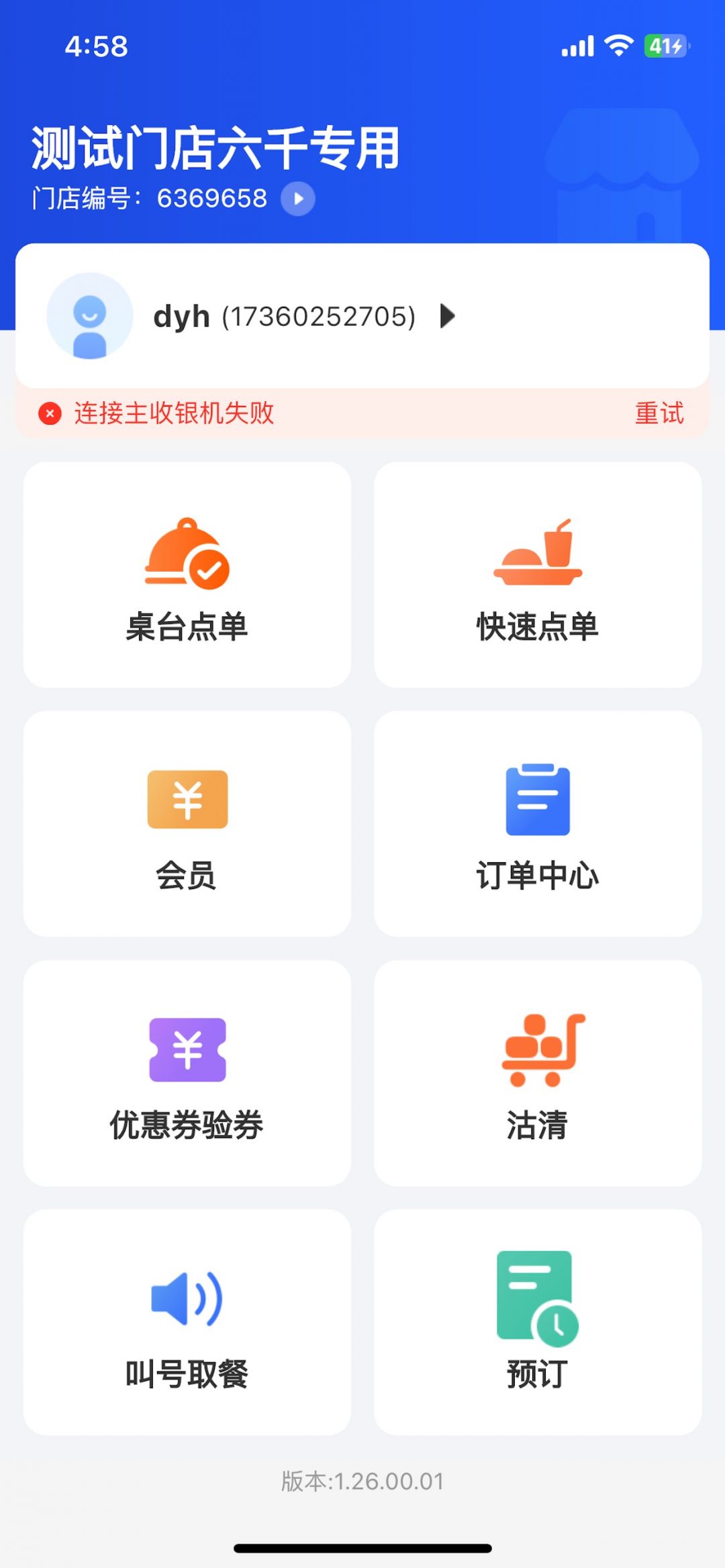
Task: Open 桌台点单 table ordering
Action: [187, 575]
